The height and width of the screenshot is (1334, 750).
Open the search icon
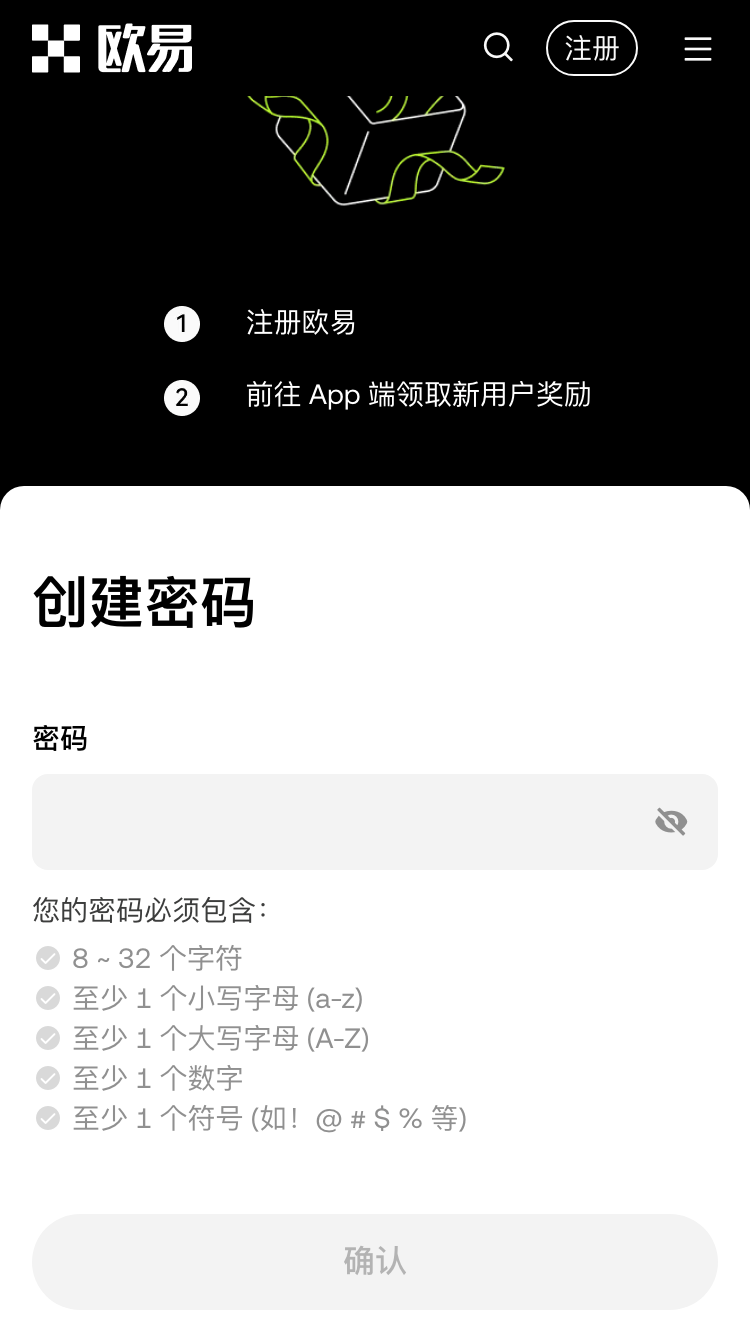click(498, 47)
